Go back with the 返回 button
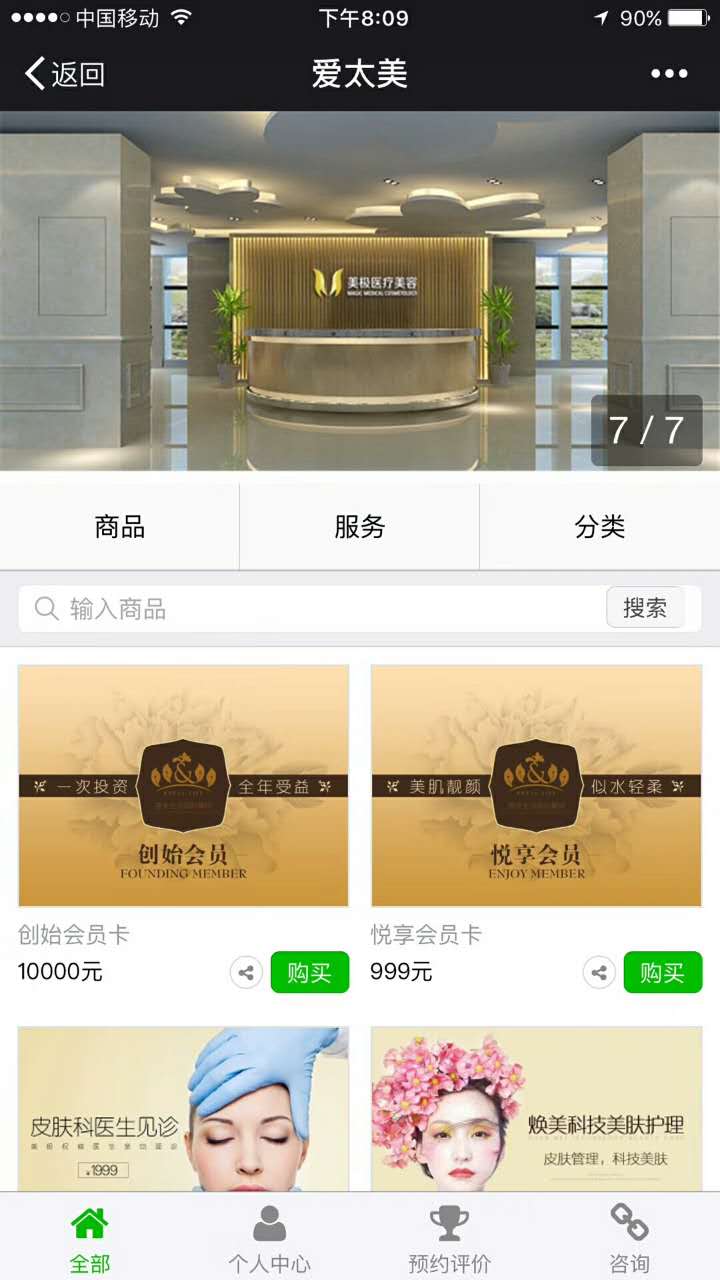 tap(65, 74)
